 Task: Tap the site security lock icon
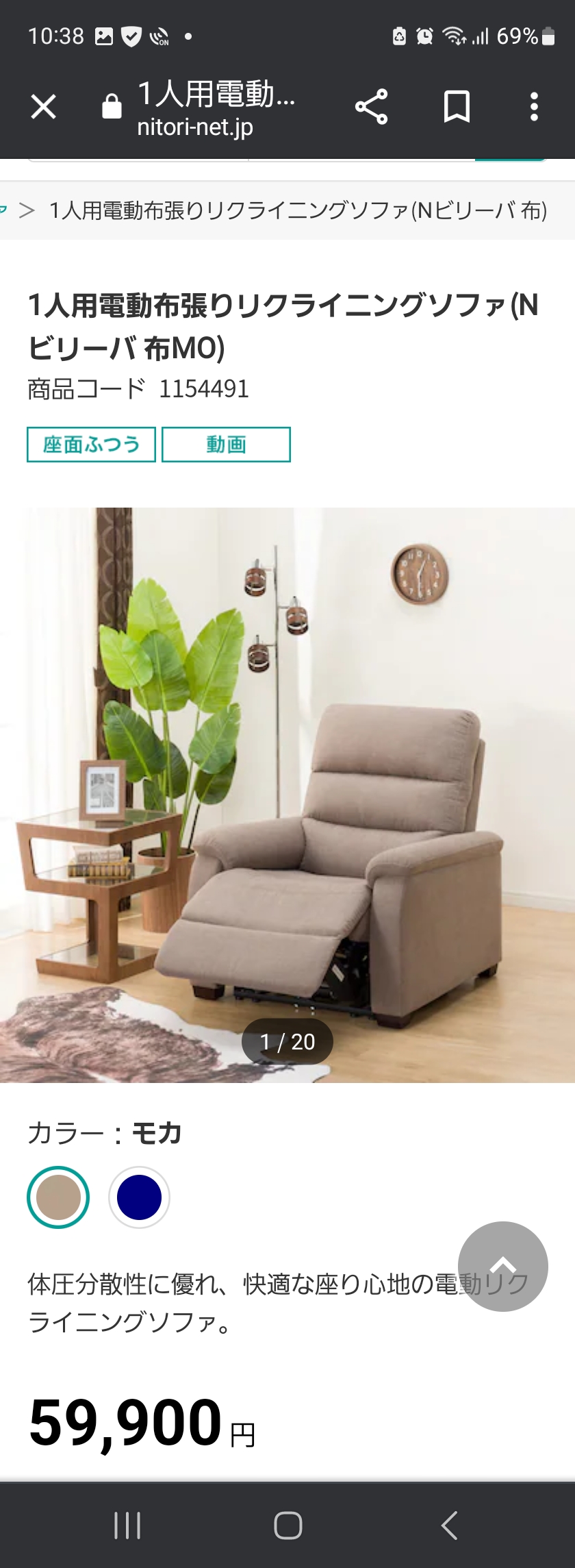(112, 107)
